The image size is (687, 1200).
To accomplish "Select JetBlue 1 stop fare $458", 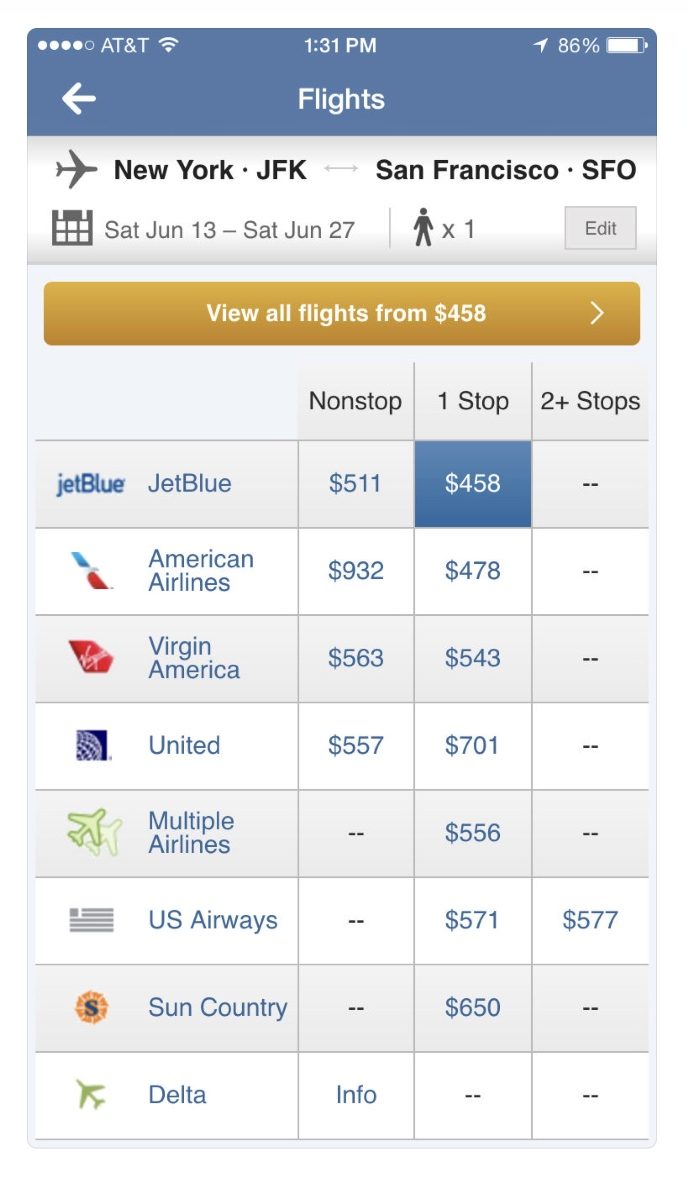I will tap(473, 484).
